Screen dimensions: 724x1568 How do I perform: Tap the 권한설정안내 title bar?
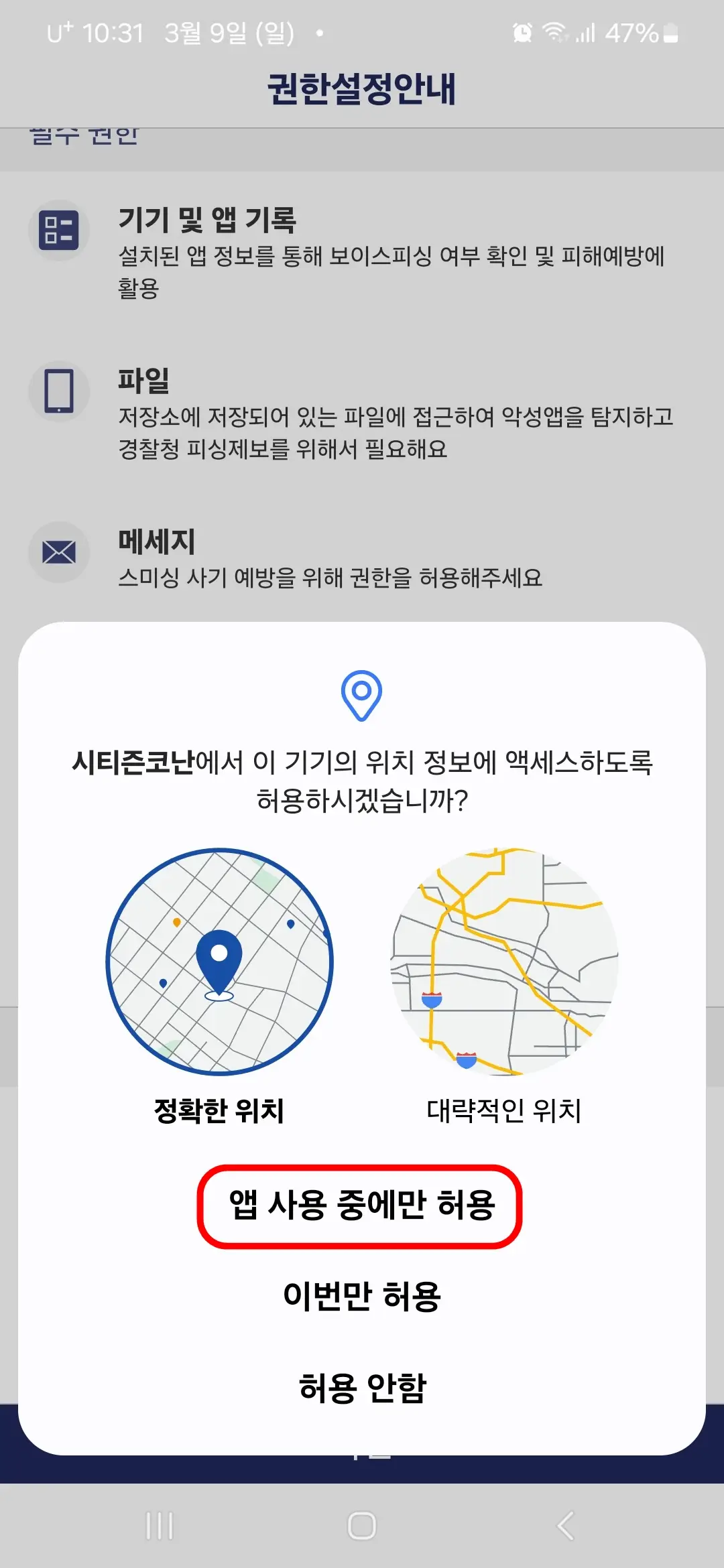(x=361, y=90)
